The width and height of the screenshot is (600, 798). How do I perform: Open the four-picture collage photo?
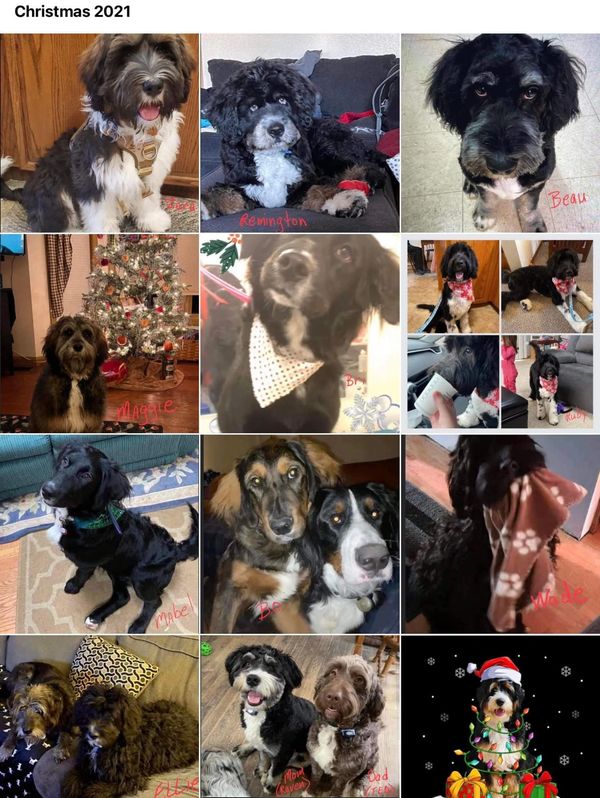coord(500,333)
